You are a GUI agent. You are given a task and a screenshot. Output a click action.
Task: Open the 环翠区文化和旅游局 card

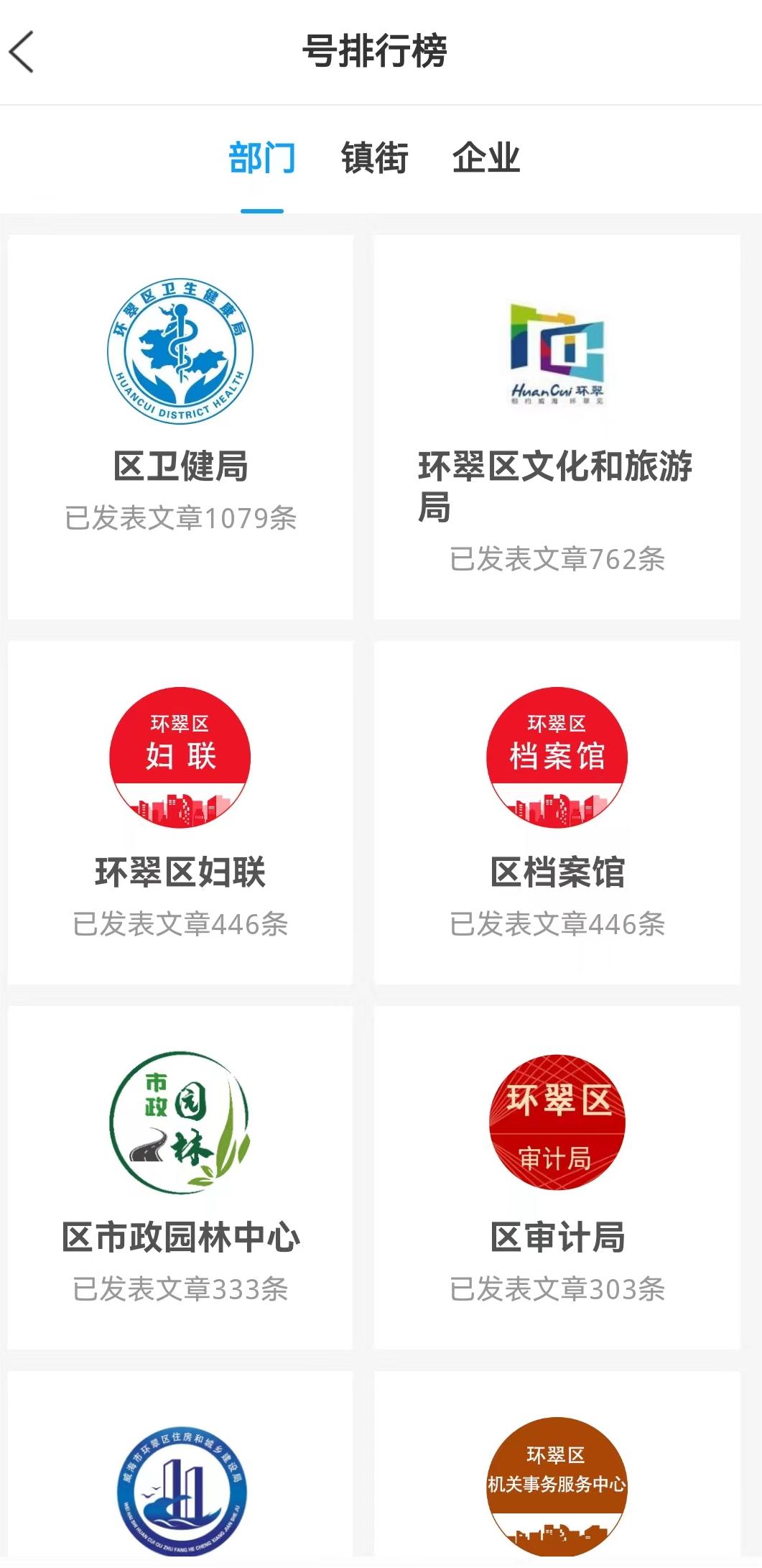[x=557, y=427]
